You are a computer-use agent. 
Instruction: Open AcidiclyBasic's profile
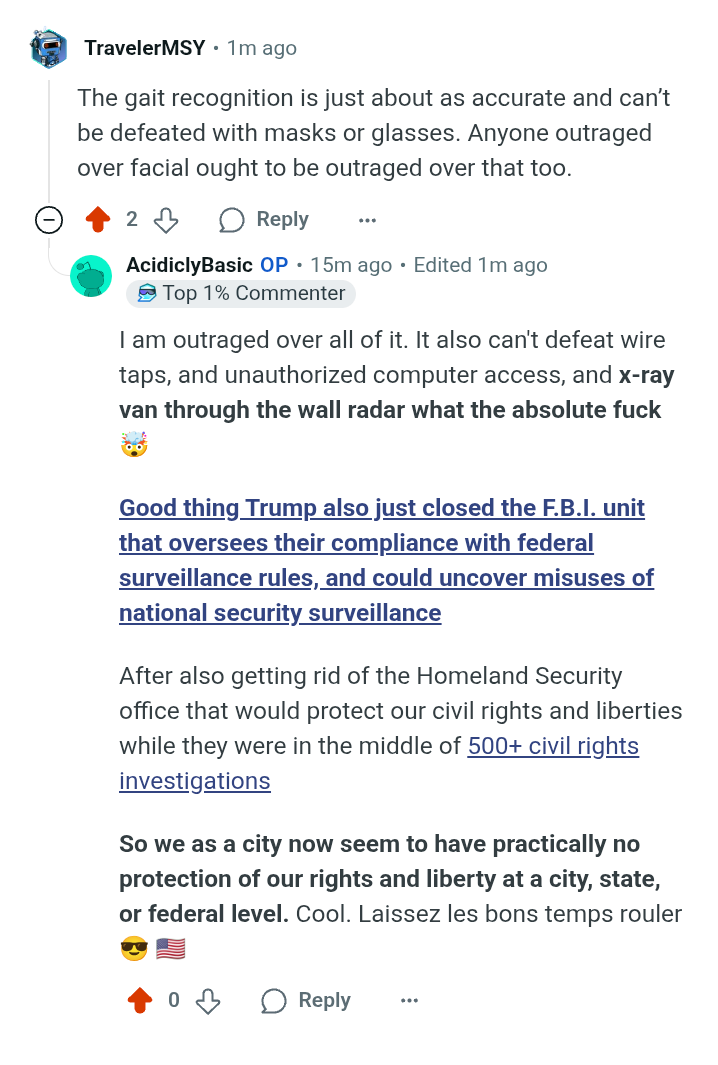click(x=189, y=265)
